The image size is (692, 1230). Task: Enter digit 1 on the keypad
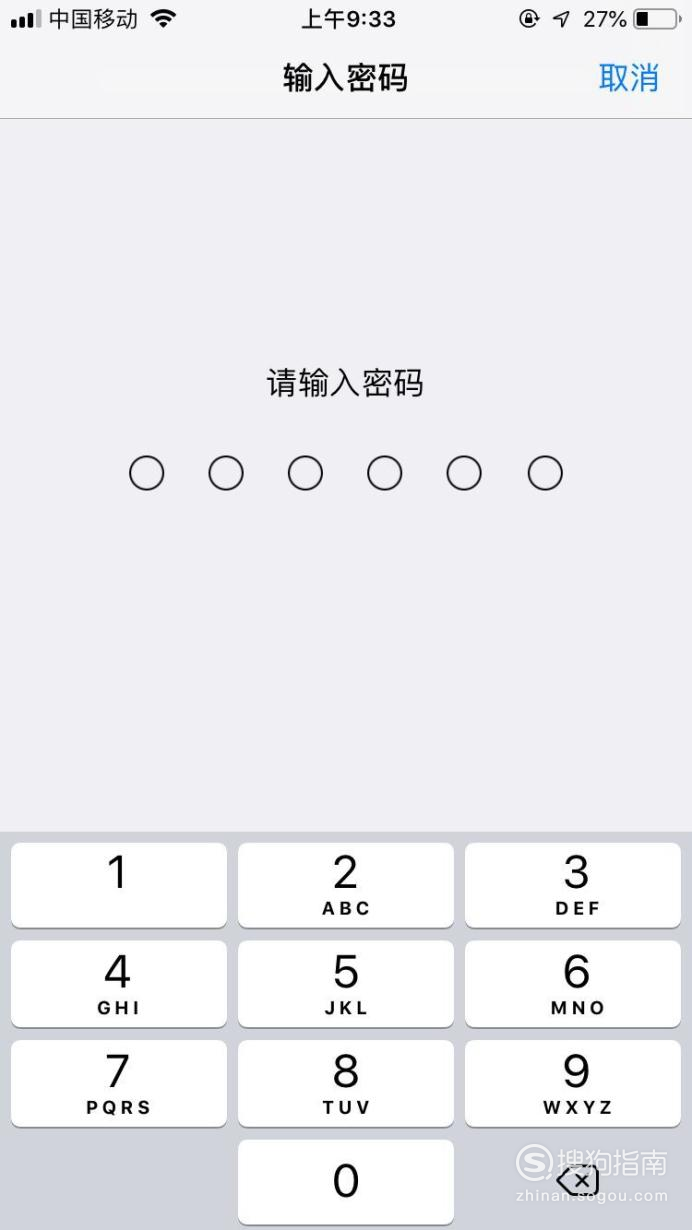tap(119, 885)
